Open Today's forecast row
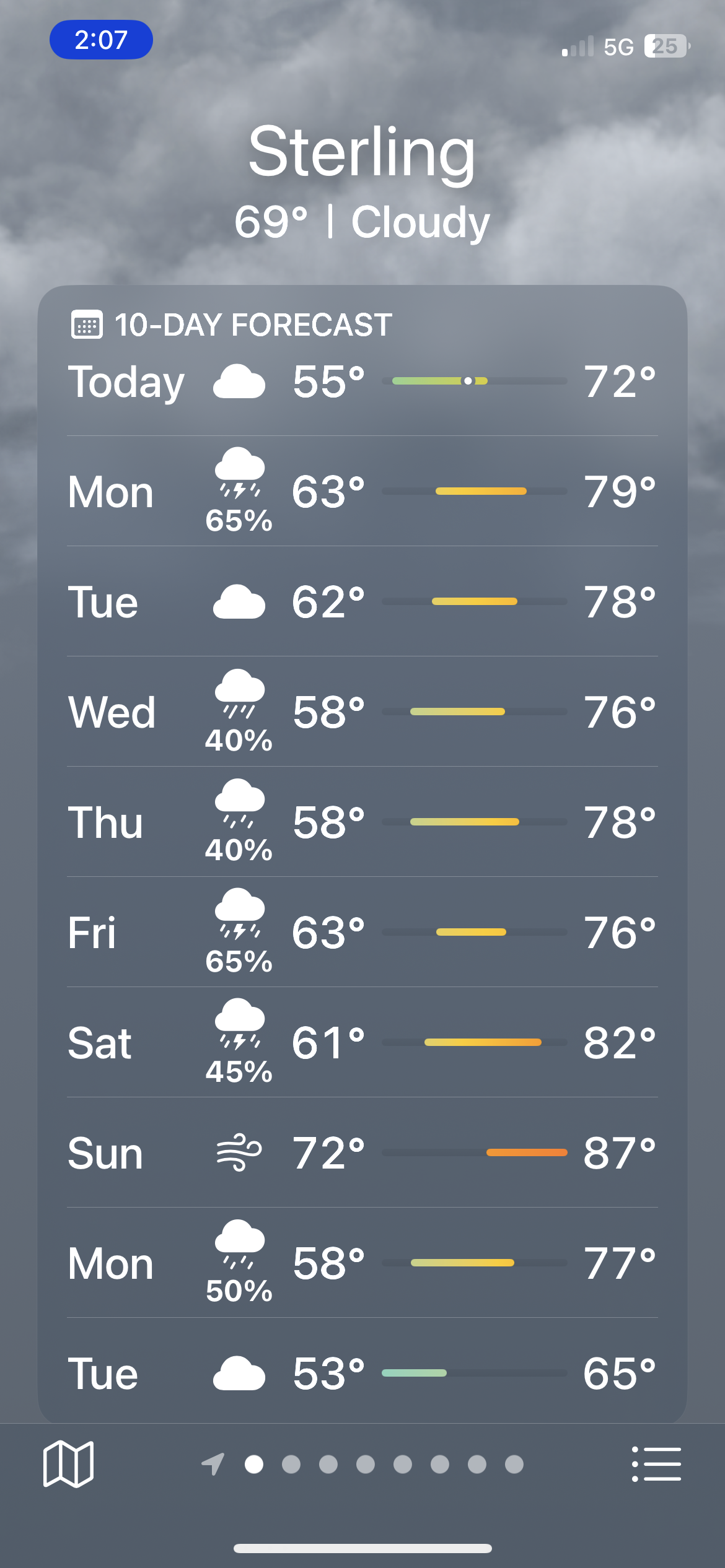This screenshot has height=1568, width=725. coord(362,381)
